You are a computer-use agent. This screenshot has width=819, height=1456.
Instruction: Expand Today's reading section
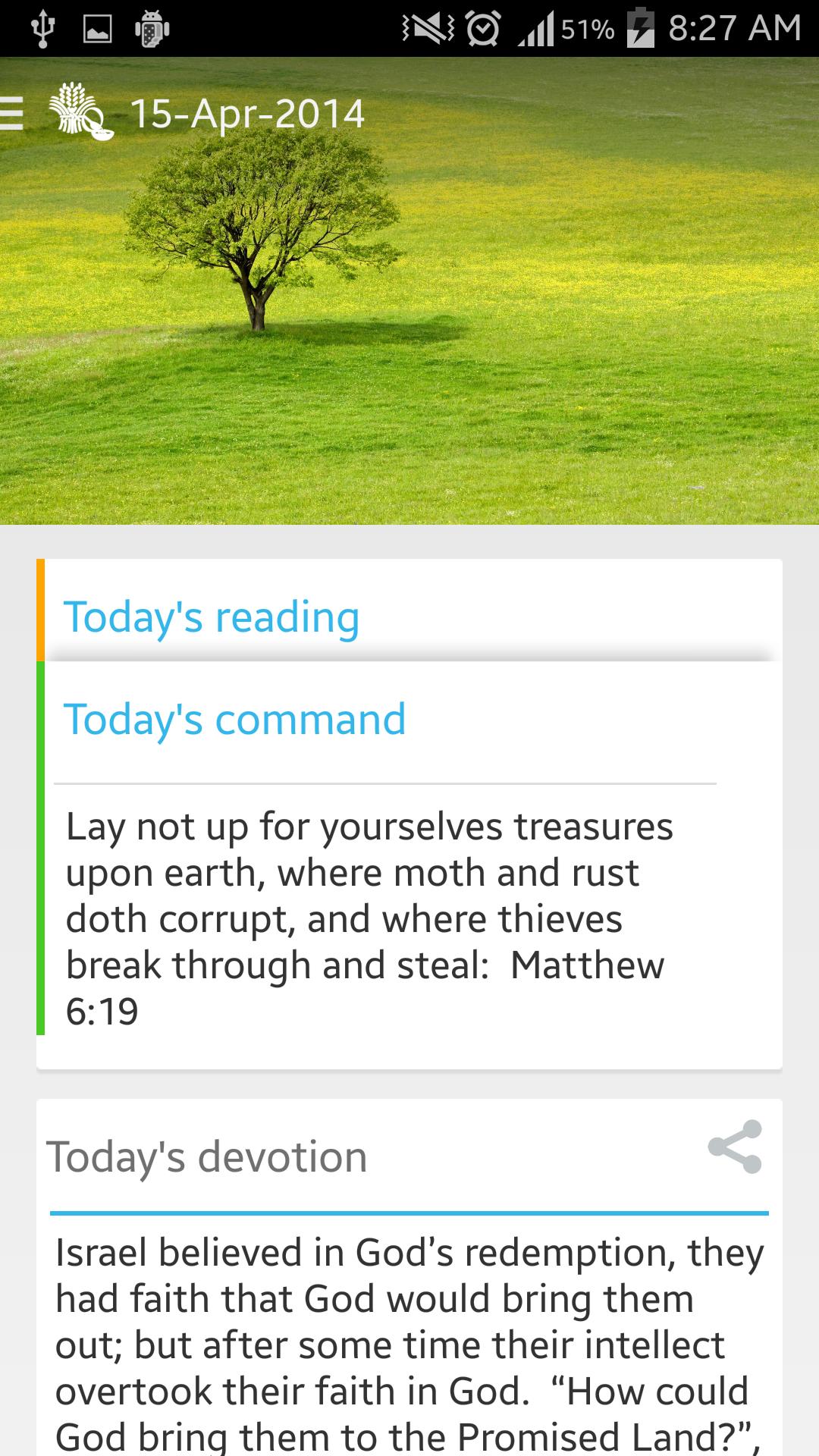click(212, 617)
